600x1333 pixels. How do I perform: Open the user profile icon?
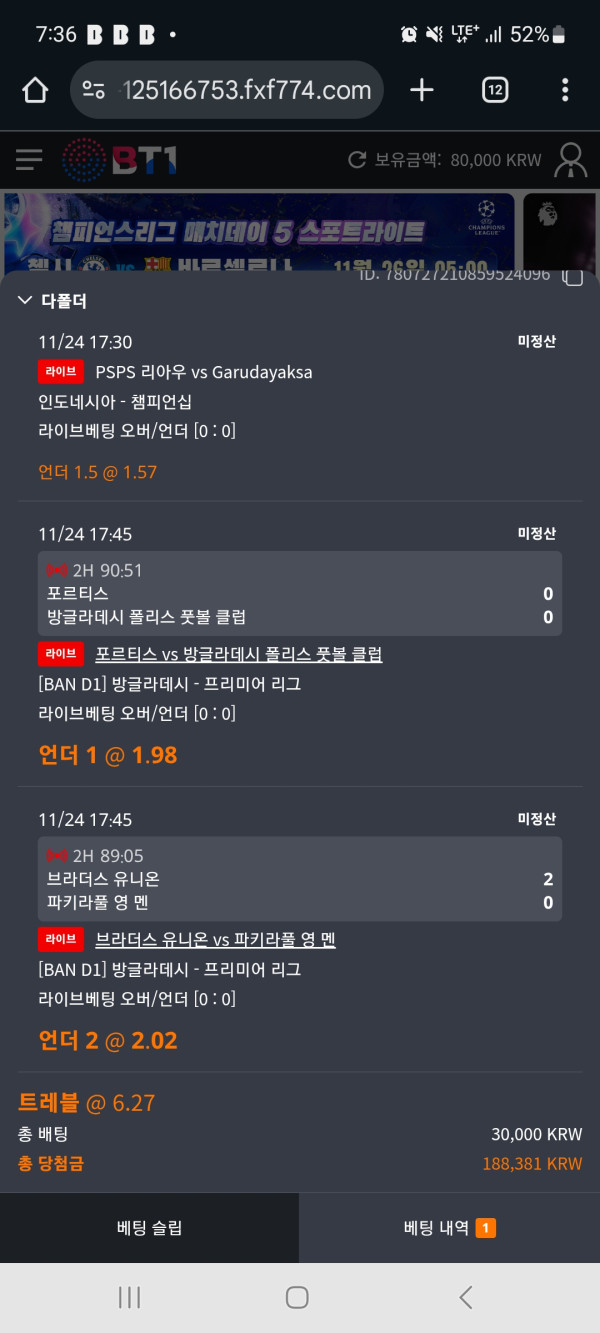click(x=571, y=160)
